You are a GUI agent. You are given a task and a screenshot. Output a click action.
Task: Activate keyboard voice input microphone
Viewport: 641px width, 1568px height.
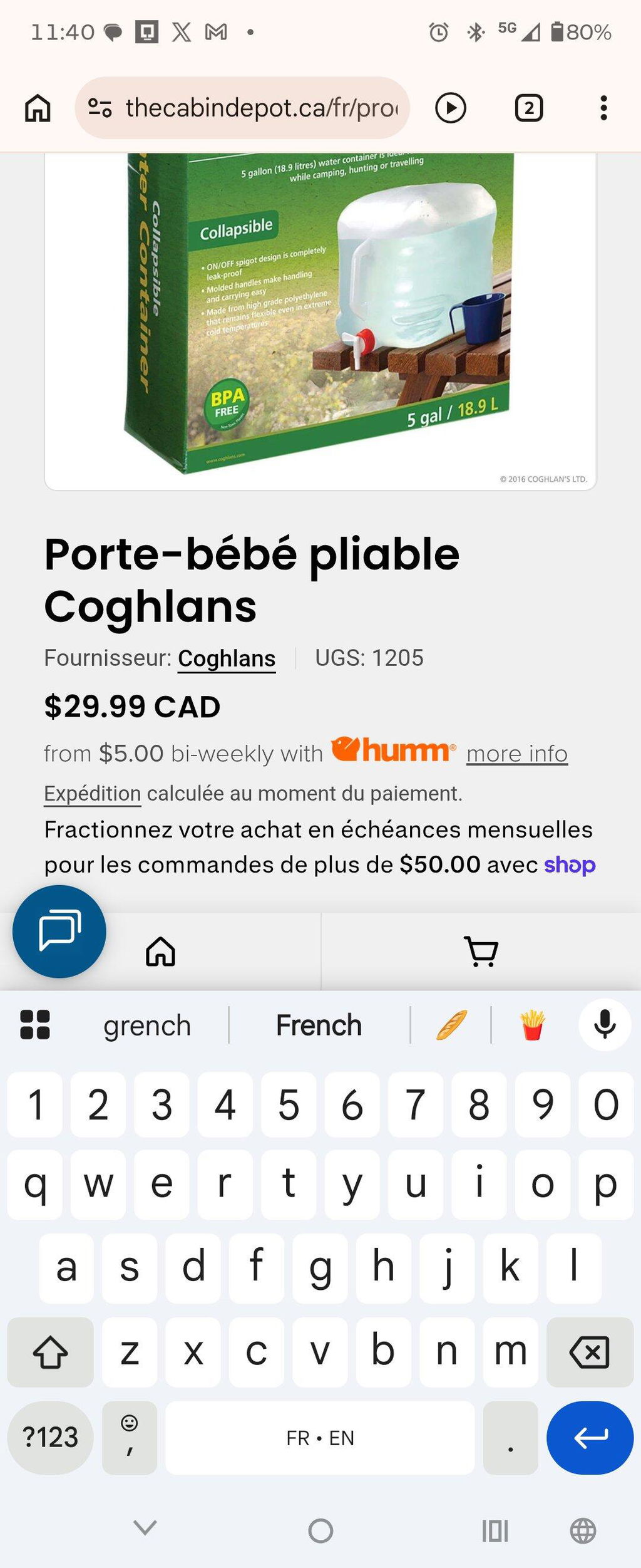[605, 1025]
